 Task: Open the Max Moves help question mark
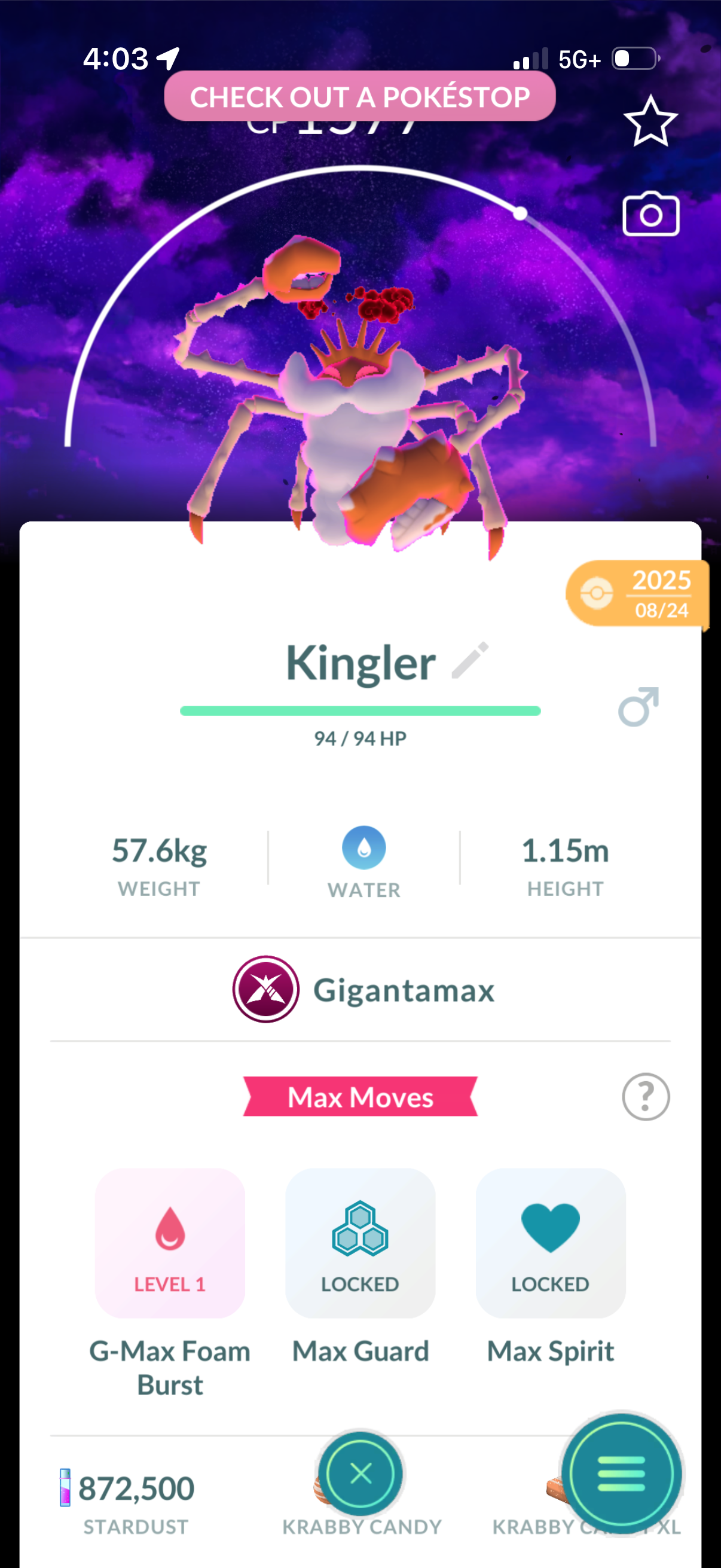[x=645, y=1096]
